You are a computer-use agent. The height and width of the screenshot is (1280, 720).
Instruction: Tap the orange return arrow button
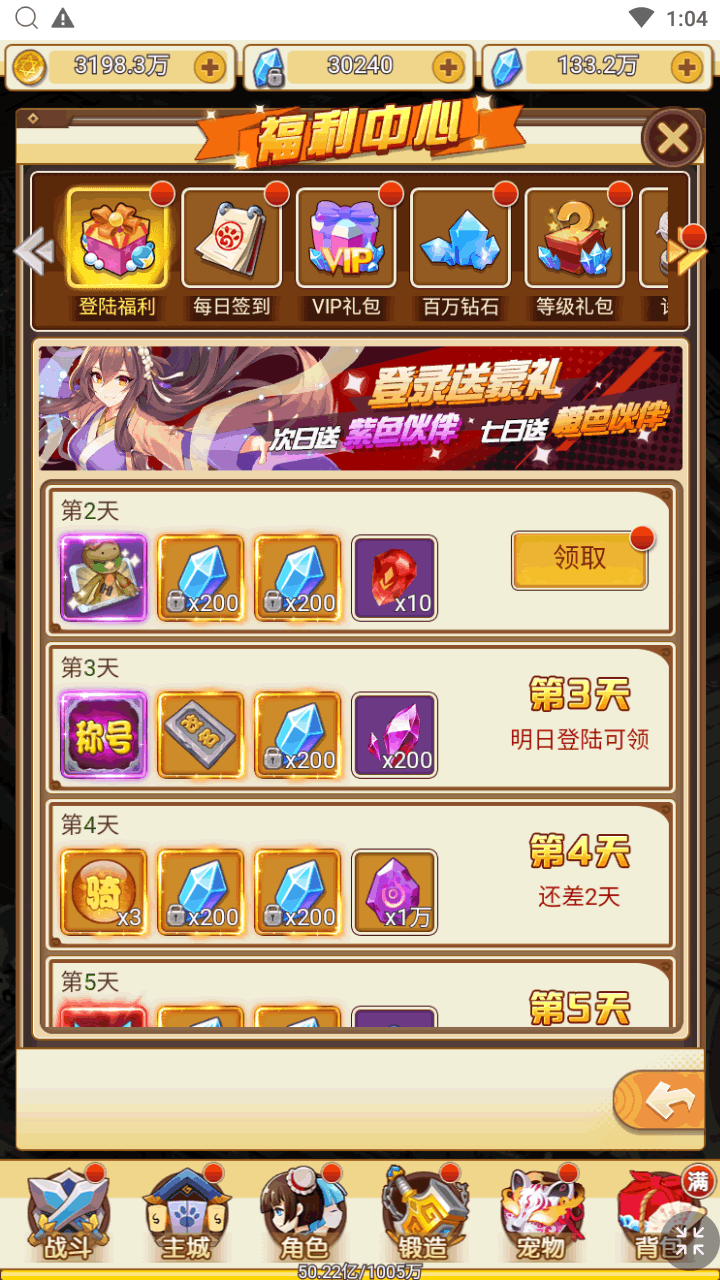[668, 1102]
